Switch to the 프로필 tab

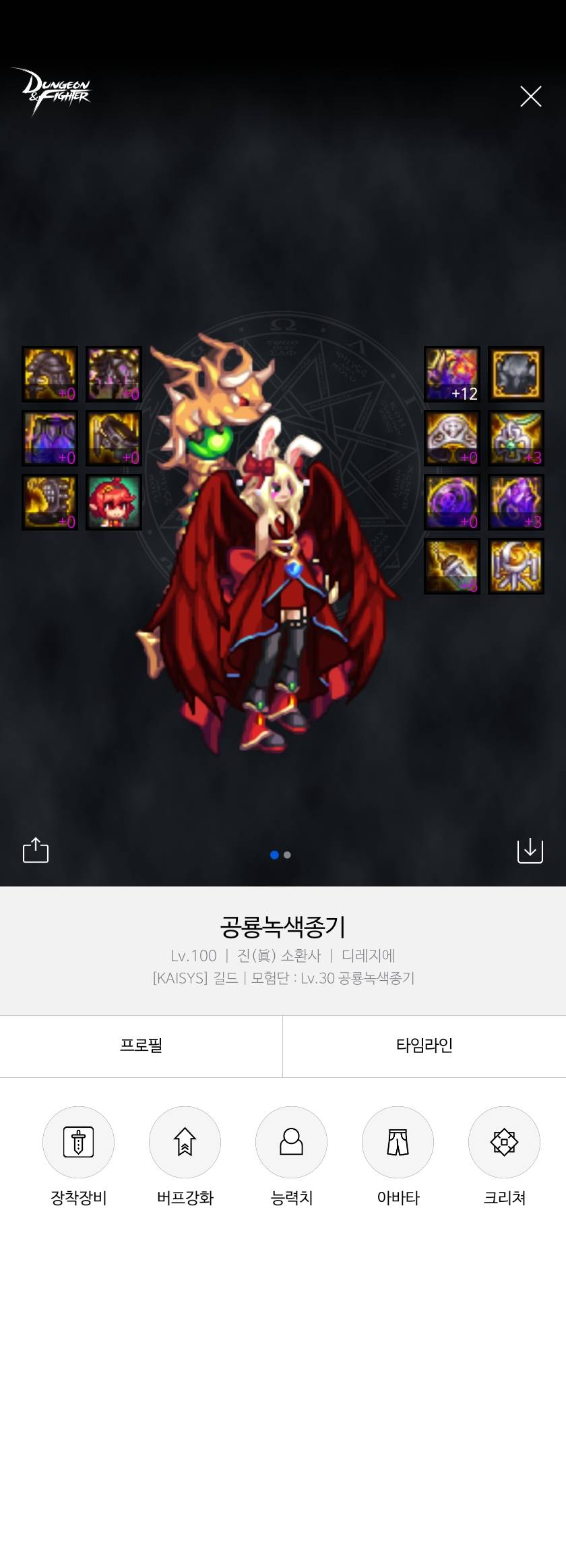[141, 1046]
